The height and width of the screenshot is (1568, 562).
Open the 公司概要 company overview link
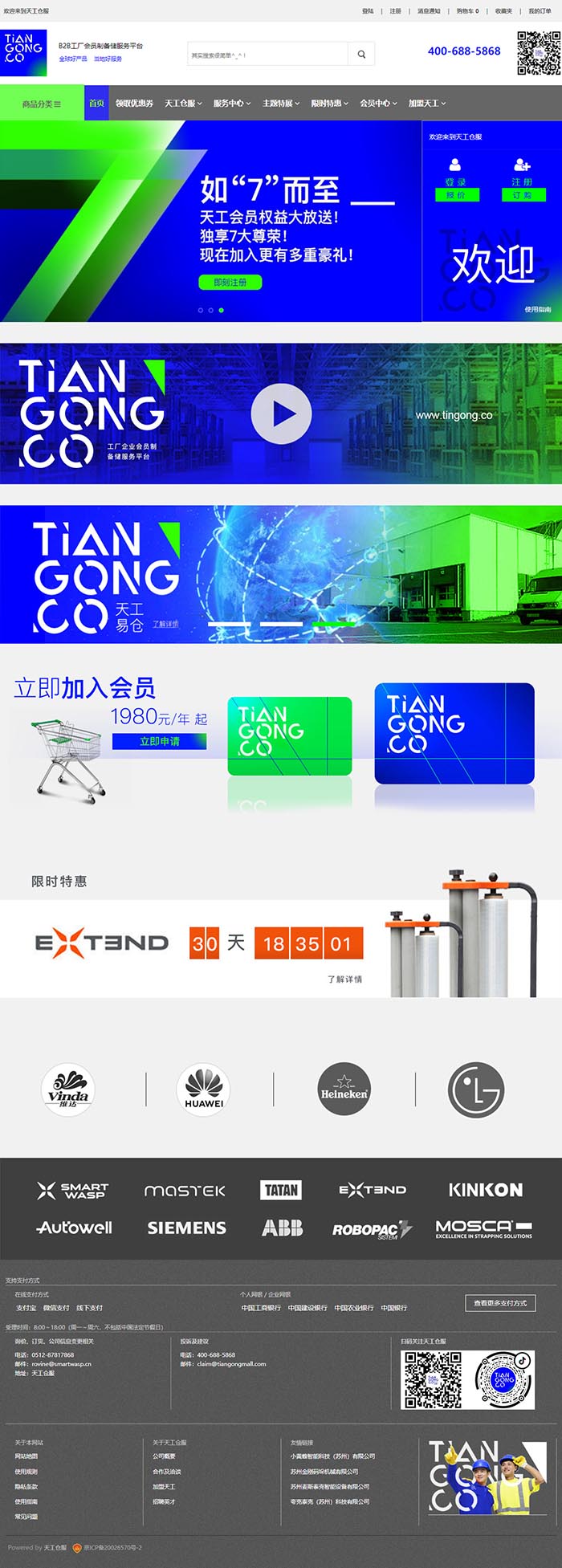[x=165, y=1456]
